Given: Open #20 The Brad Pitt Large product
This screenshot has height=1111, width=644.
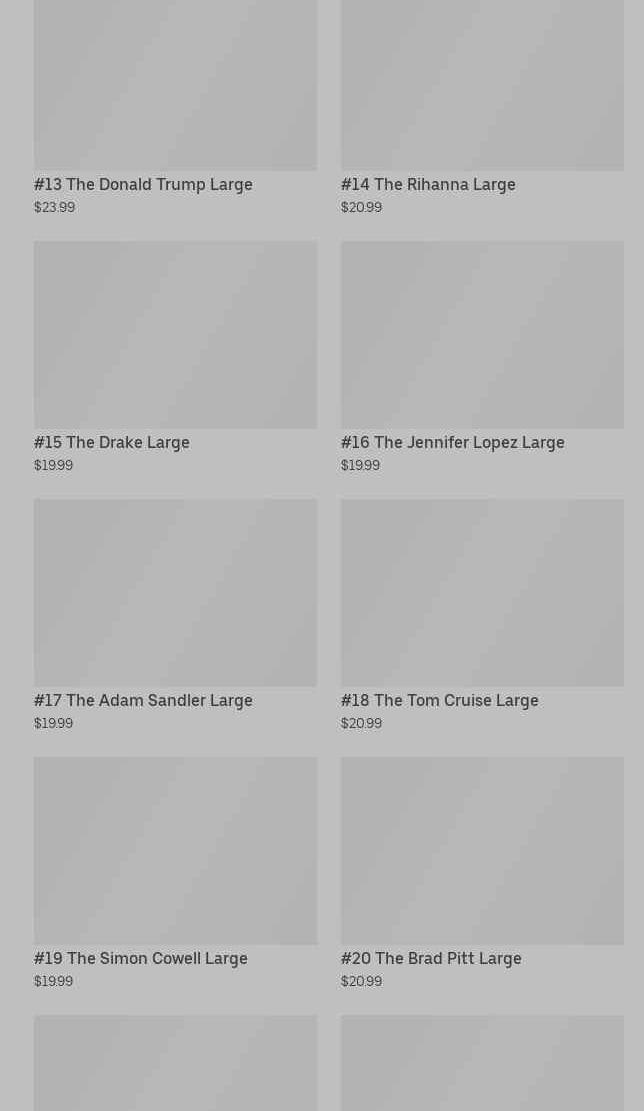Looking at the screenshot, I should click(x=431, y=958).
